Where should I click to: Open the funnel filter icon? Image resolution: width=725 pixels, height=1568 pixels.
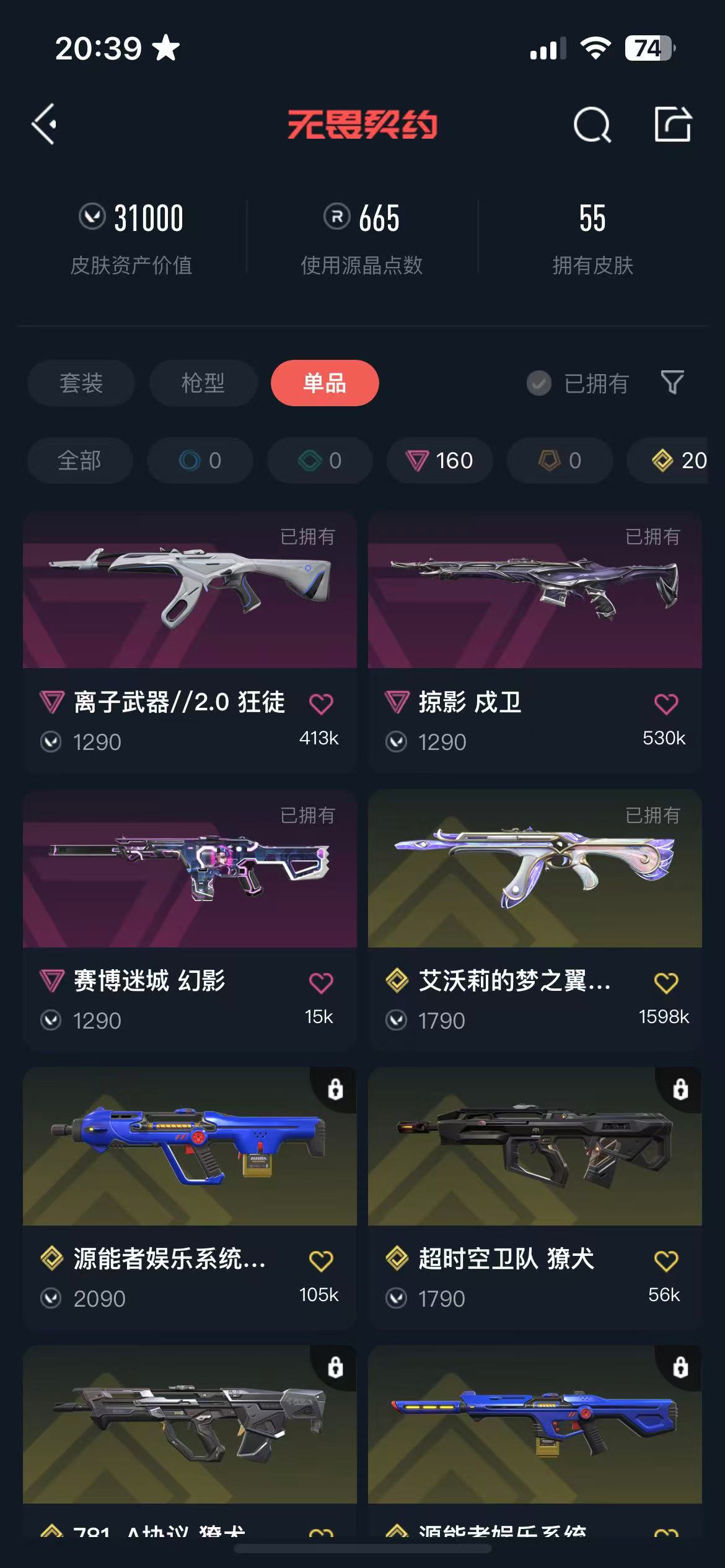[x=672, y=383]
